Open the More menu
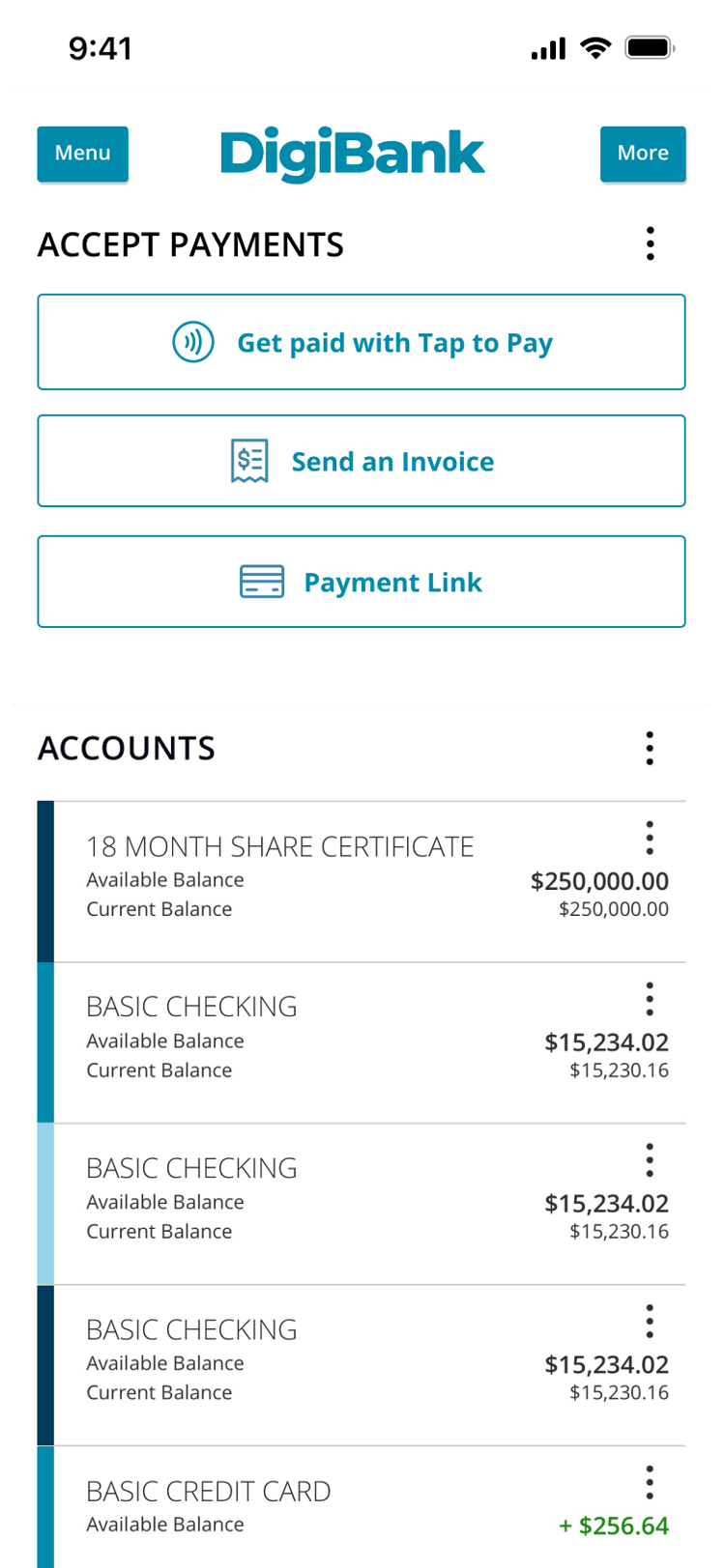The width and height of the screenshot is (725, 1568). pos(643,154)
